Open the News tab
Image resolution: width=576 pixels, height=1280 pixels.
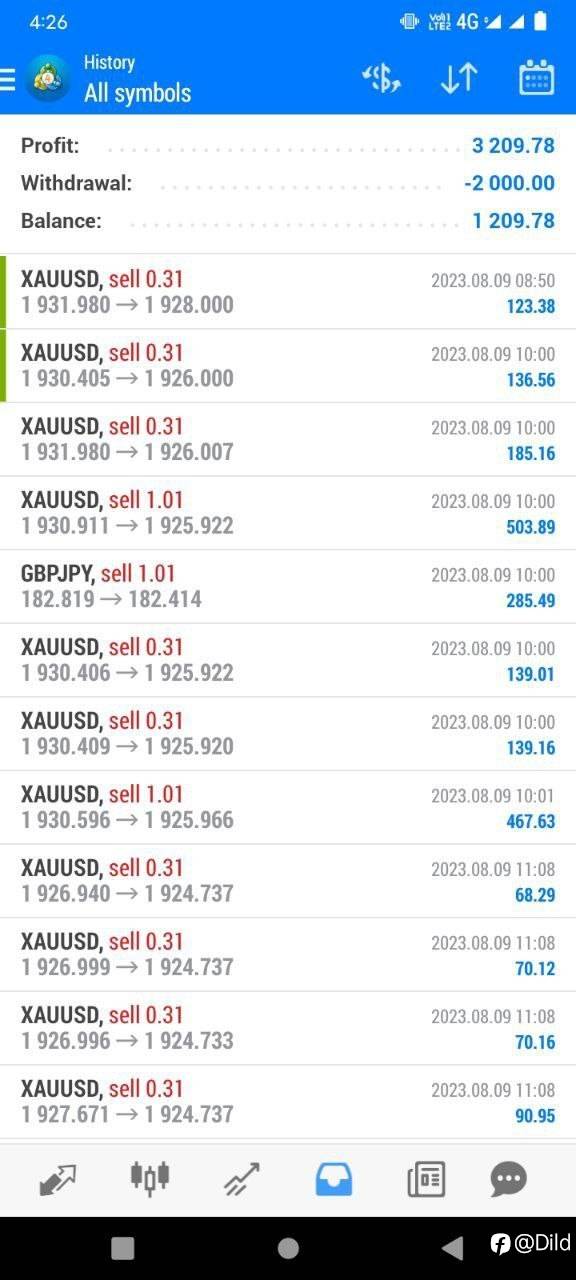coord(426,1179)
